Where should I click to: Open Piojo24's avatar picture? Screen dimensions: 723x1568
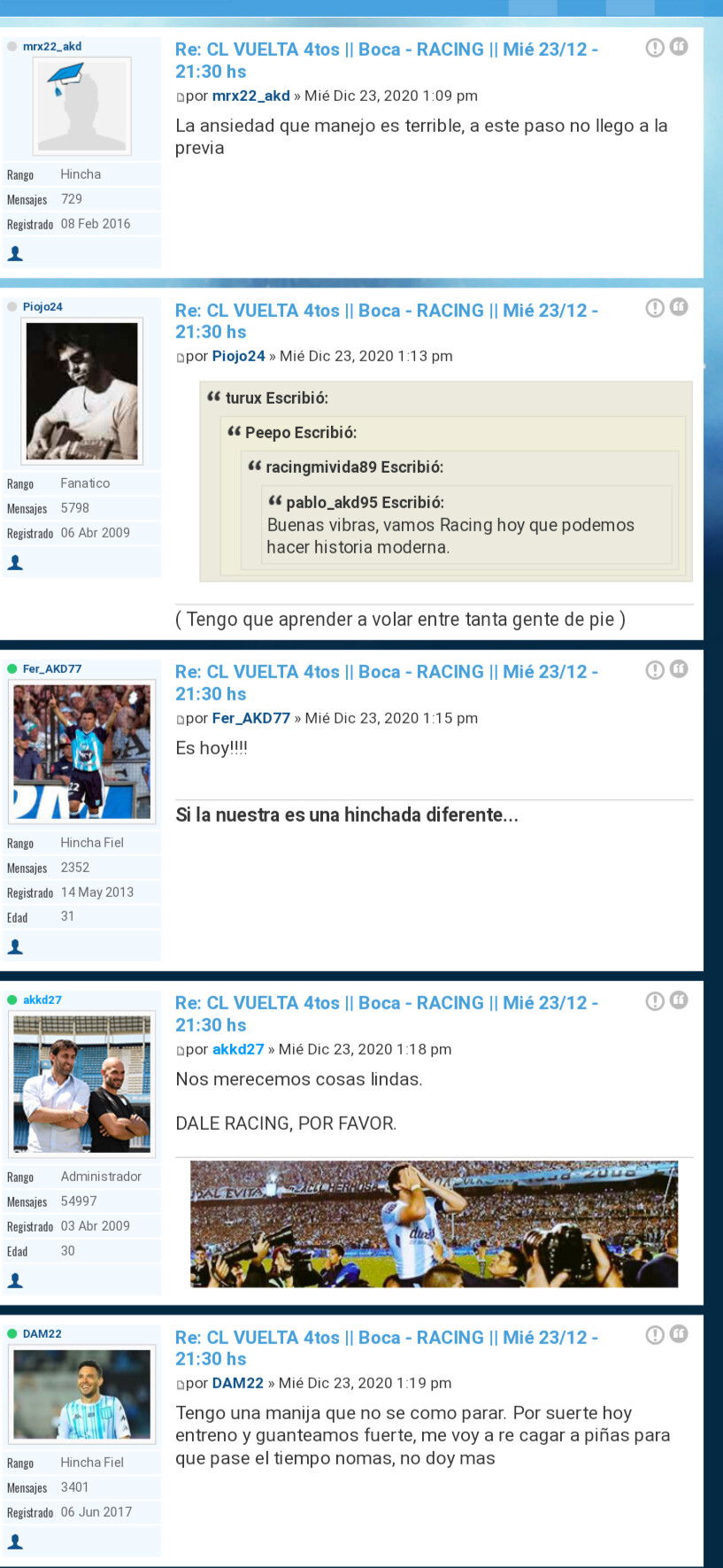(x=82, y=391)
